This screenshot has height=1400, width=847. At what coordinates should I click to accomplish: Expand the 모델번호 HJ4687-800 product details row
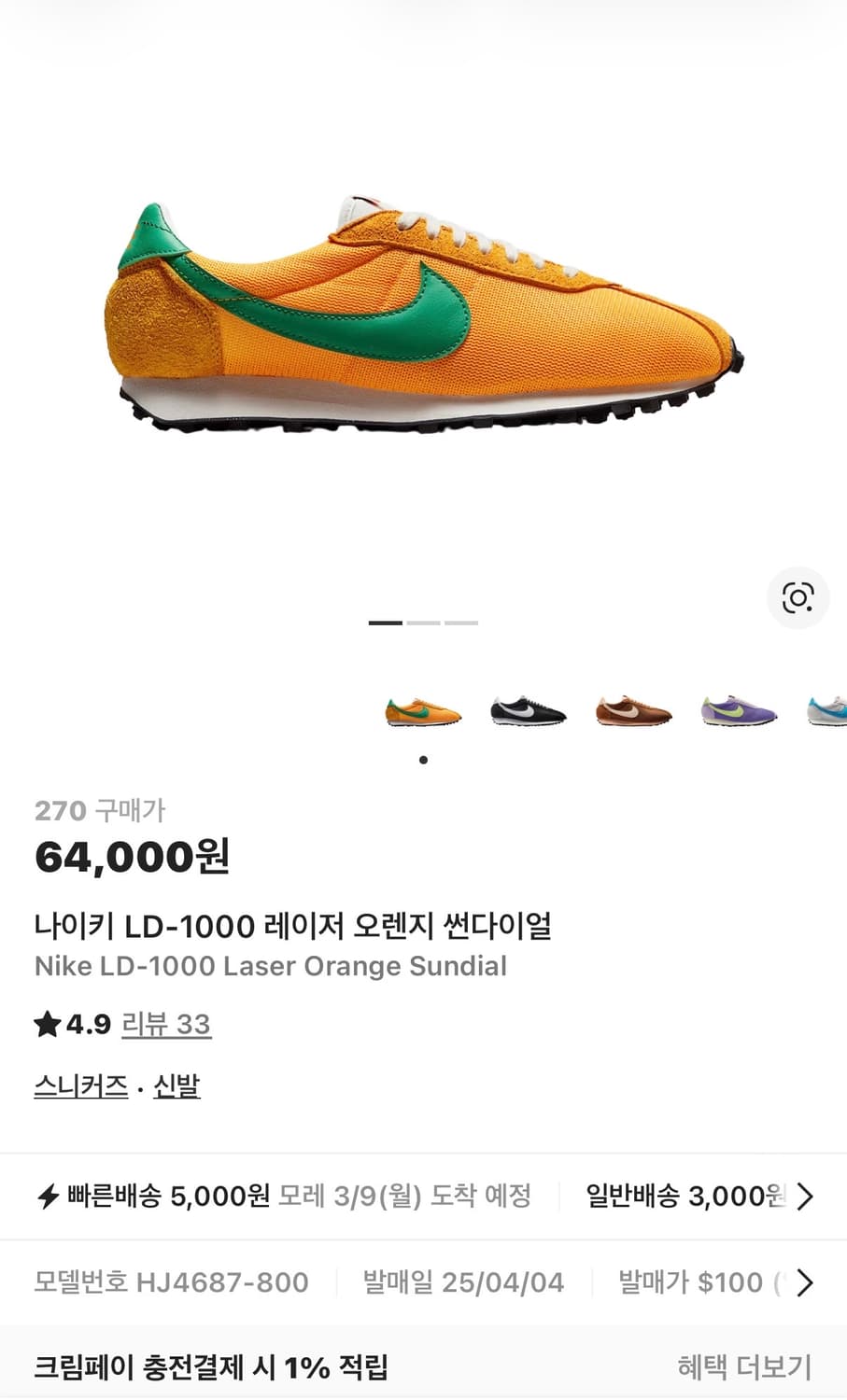pos(803,1282)
